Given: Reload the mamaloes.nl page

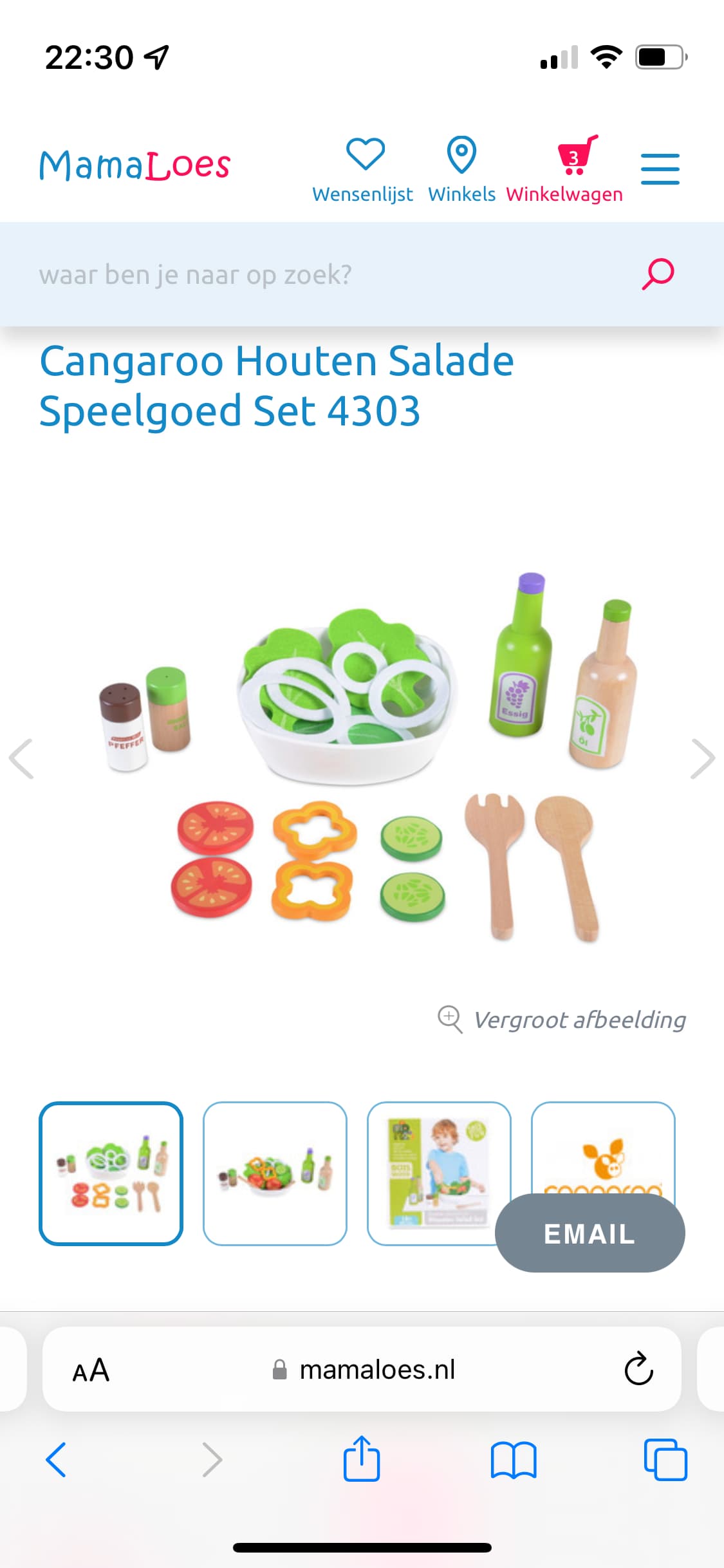Looking at the screenshot, I should [x=638, y=1369].
